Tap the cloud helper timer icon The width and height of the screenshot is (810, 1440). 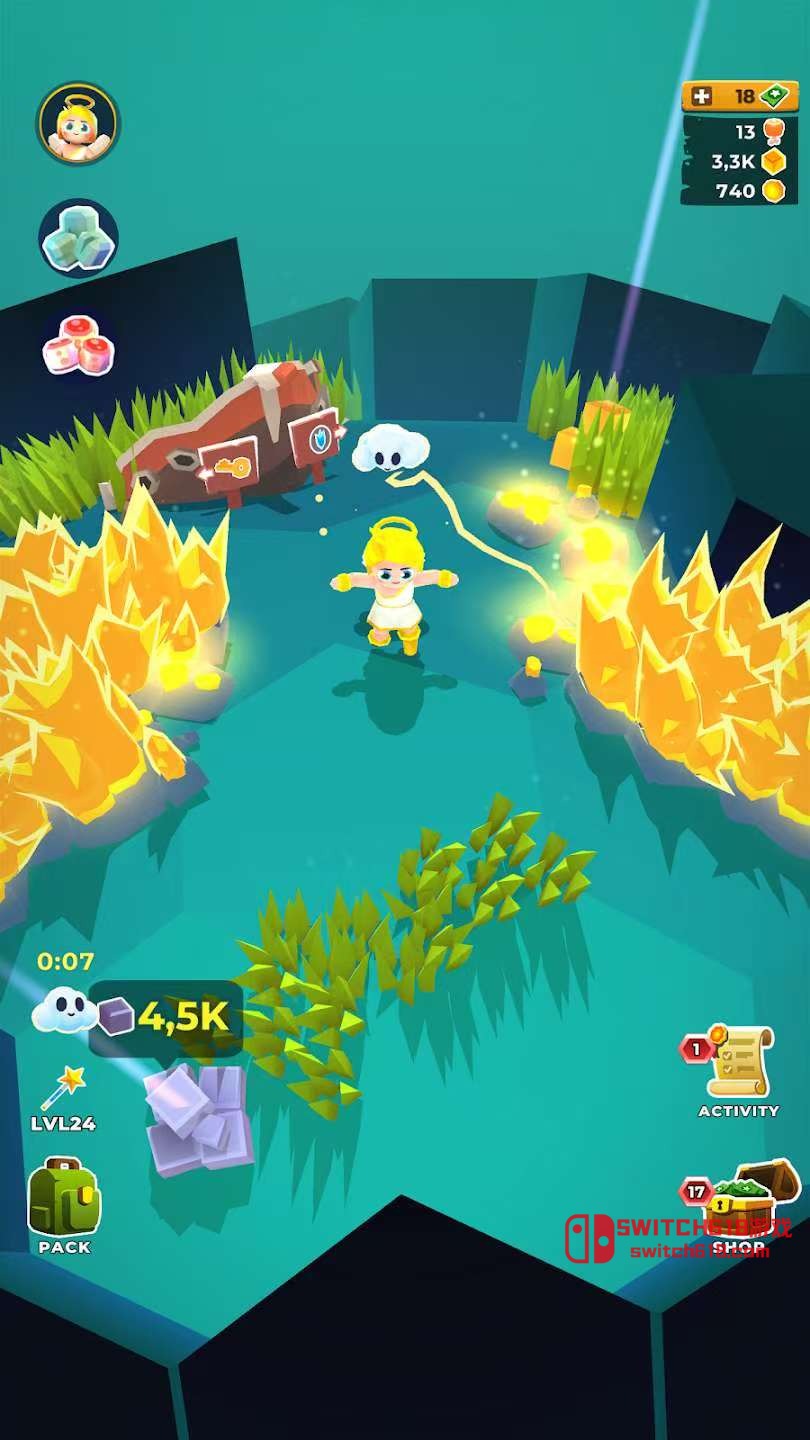coord(64,1012)
